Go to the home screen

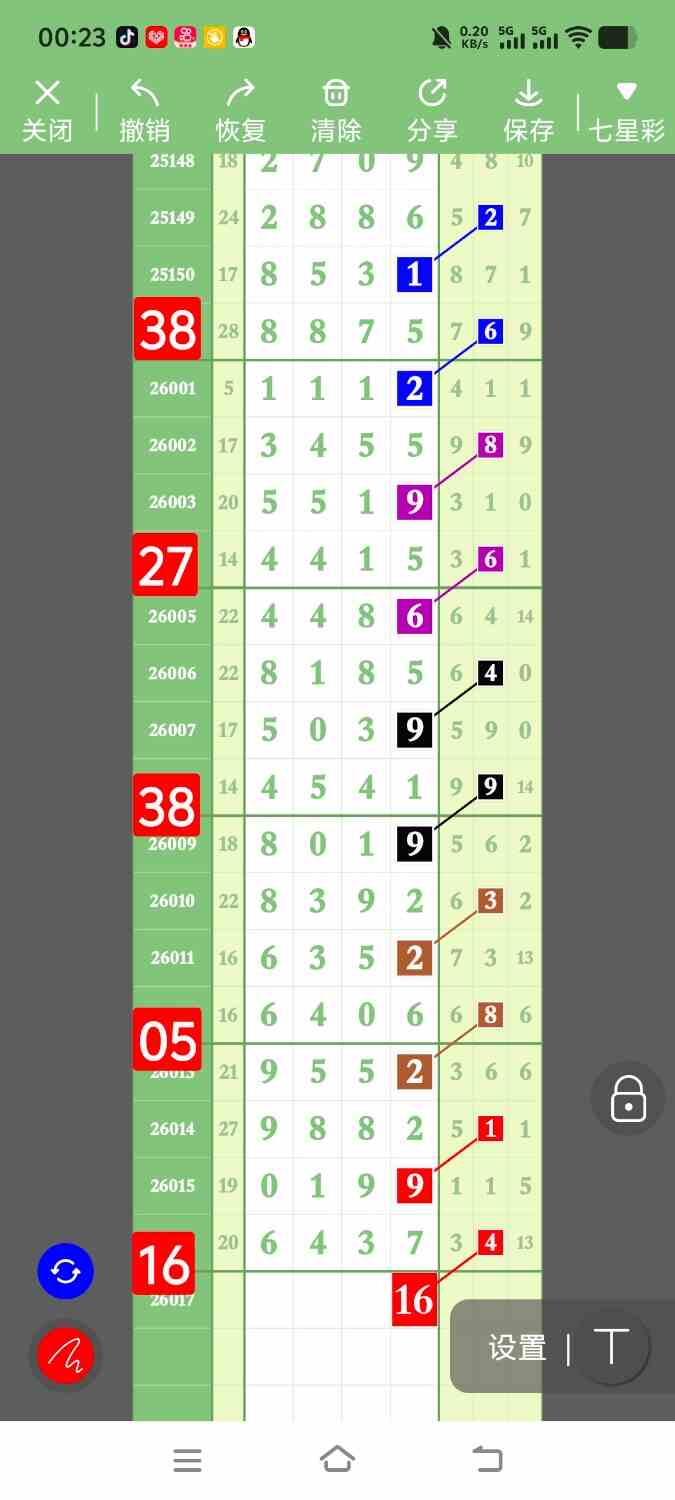coord(337,1460)
